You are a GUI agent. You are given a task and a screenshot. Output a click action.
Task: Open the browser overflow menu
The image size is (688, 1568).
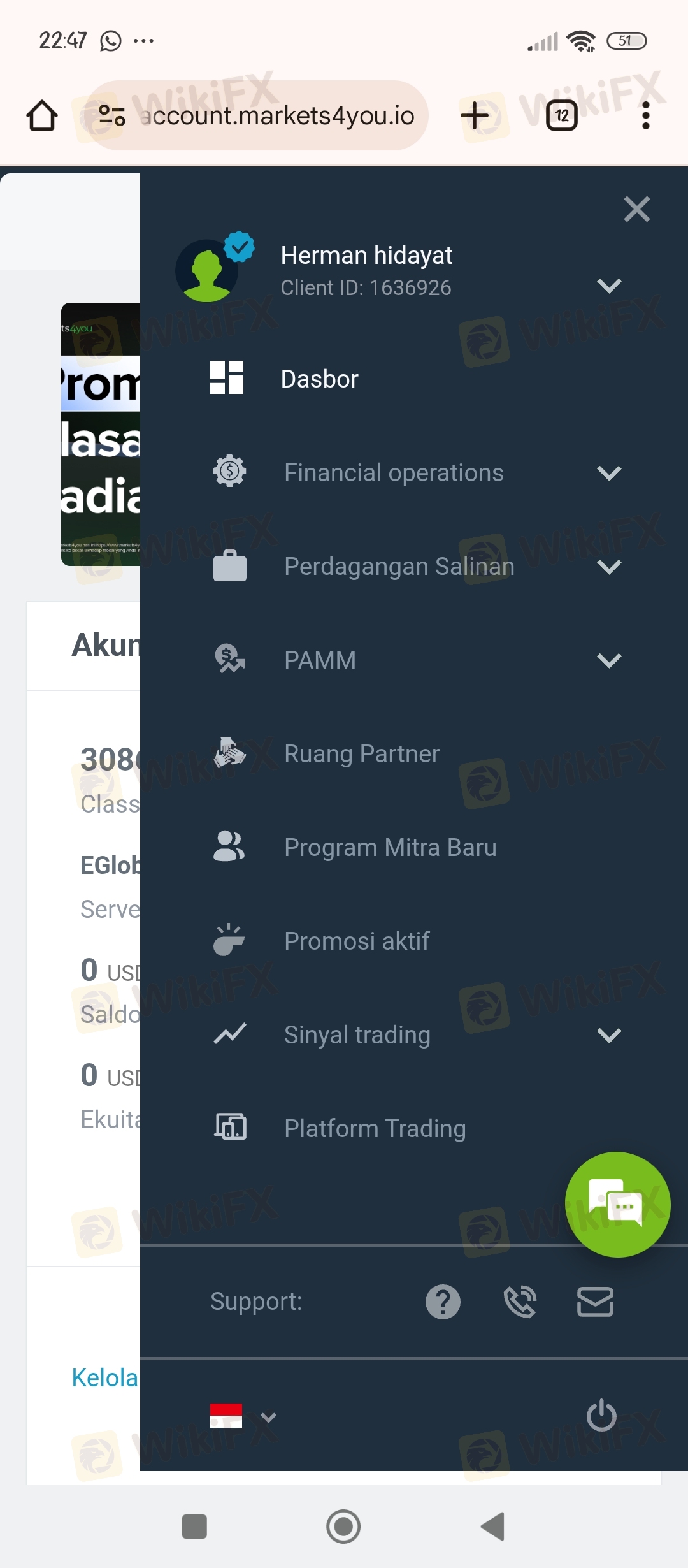tap(646, 115)
